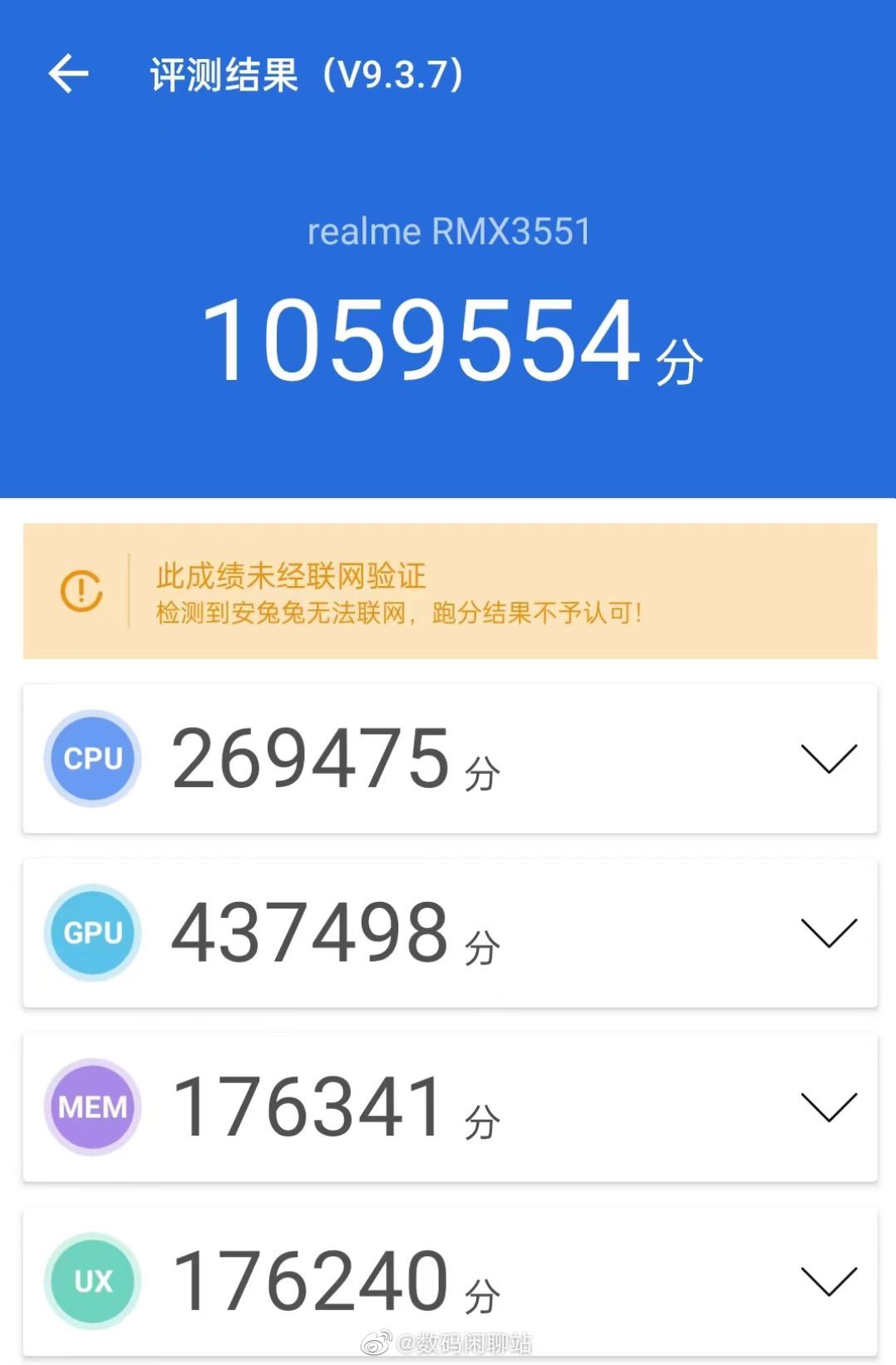
Task: Expand the CPU score details
Action: 828,758
